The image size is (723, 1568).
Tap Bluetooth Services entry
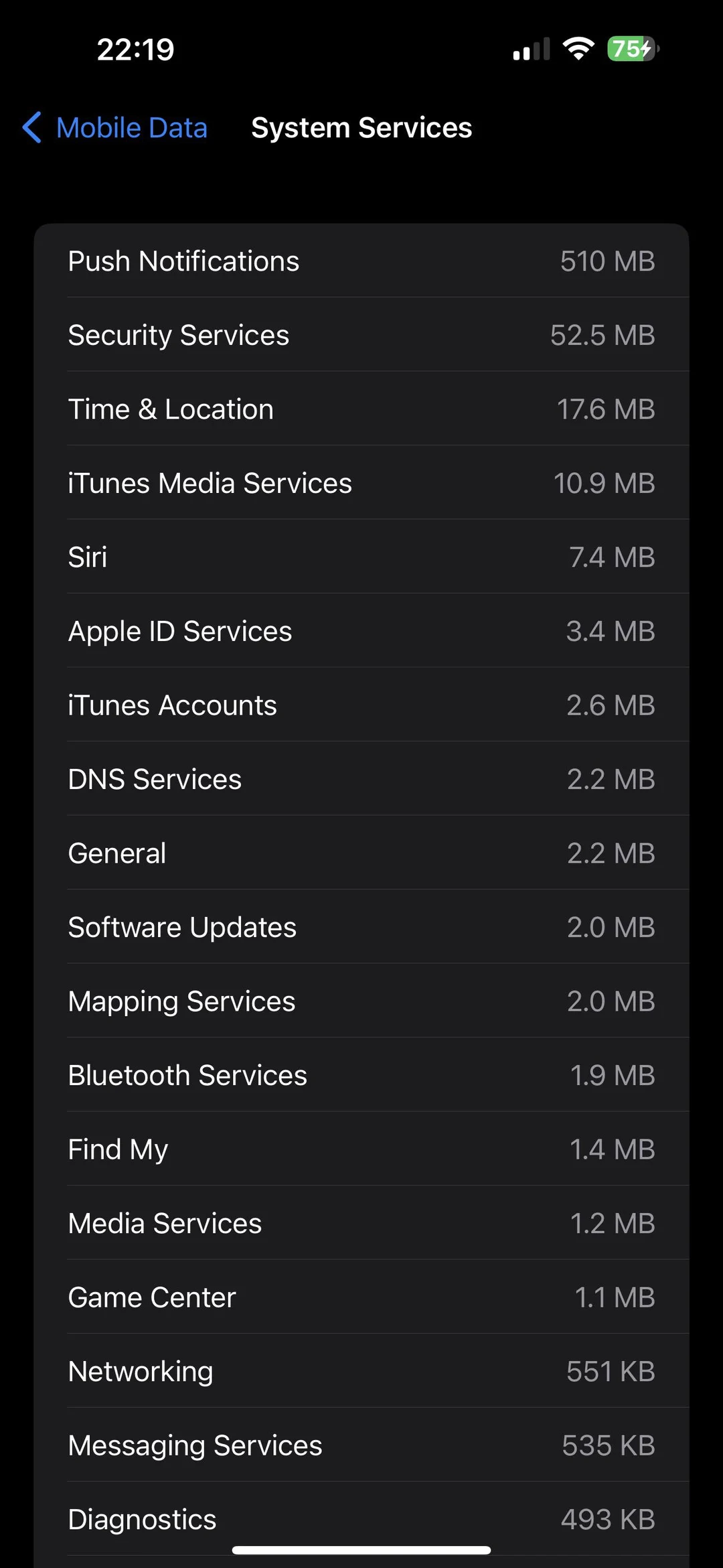click(x=361, y=1075)
